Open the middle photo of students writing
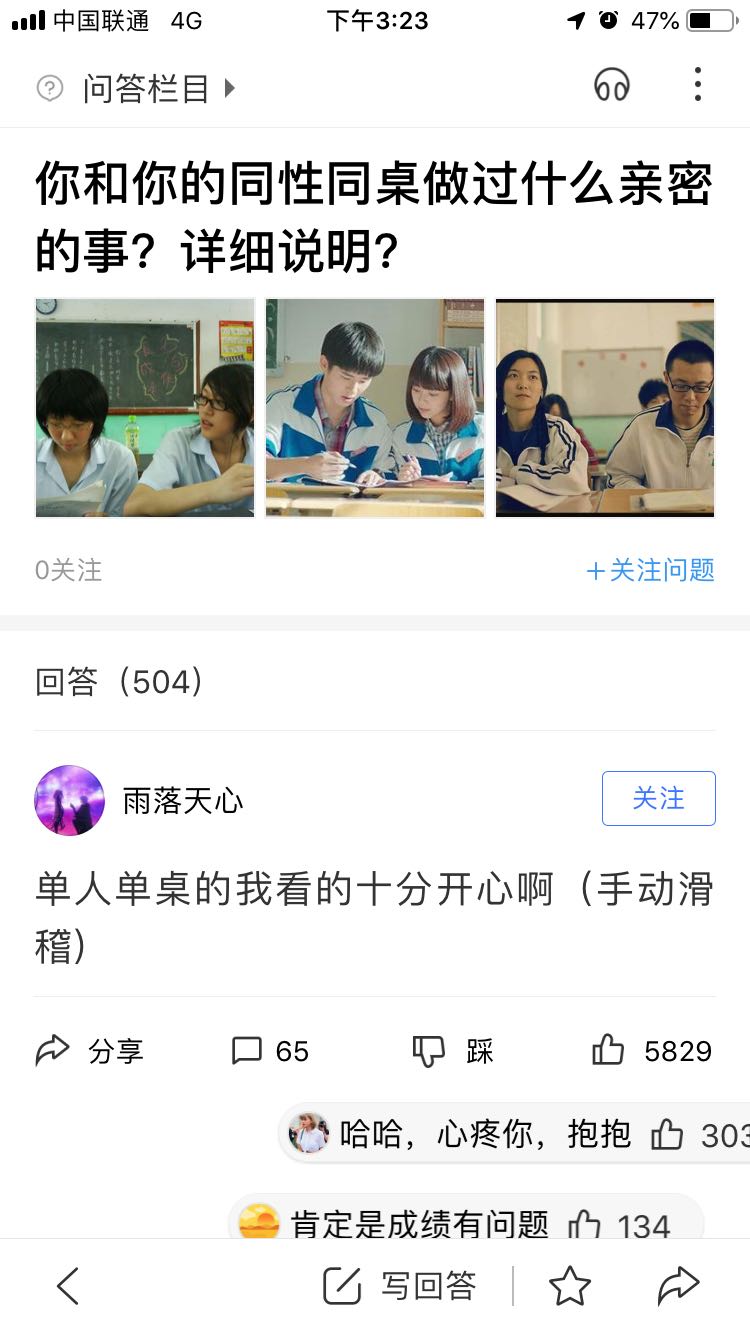 [x=375, y=408]
